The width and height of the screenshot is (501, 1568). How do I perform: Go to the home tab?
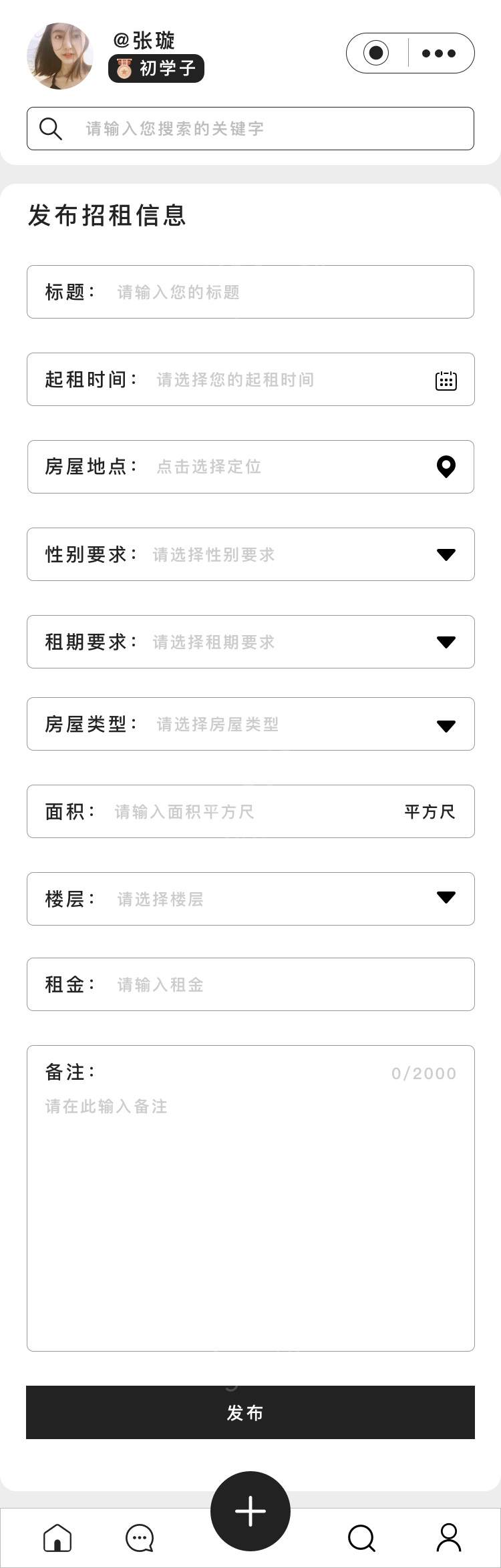coord(57,1538)
